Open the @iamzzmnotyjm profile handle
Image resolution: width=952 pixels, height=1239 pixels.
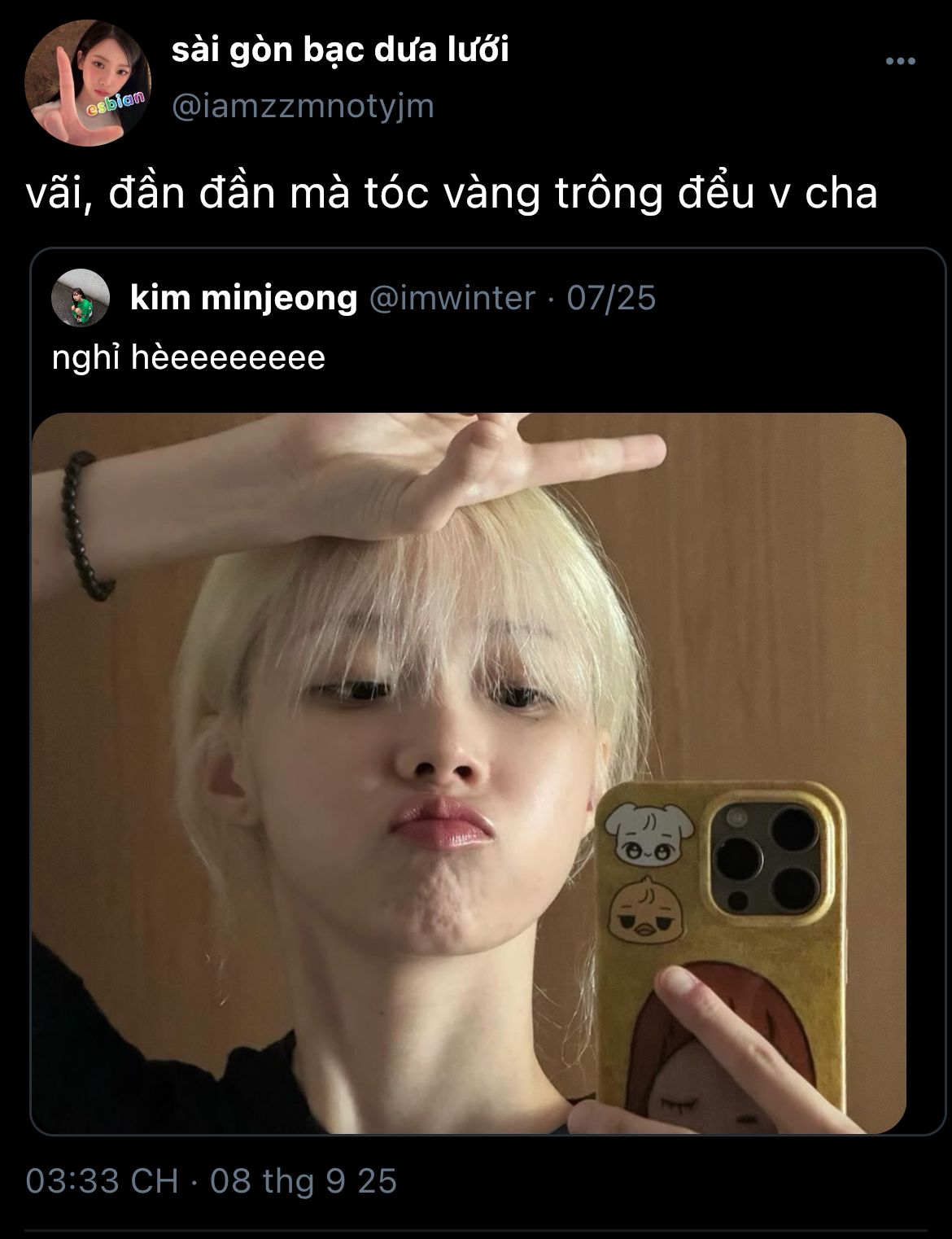pos(303,106)
